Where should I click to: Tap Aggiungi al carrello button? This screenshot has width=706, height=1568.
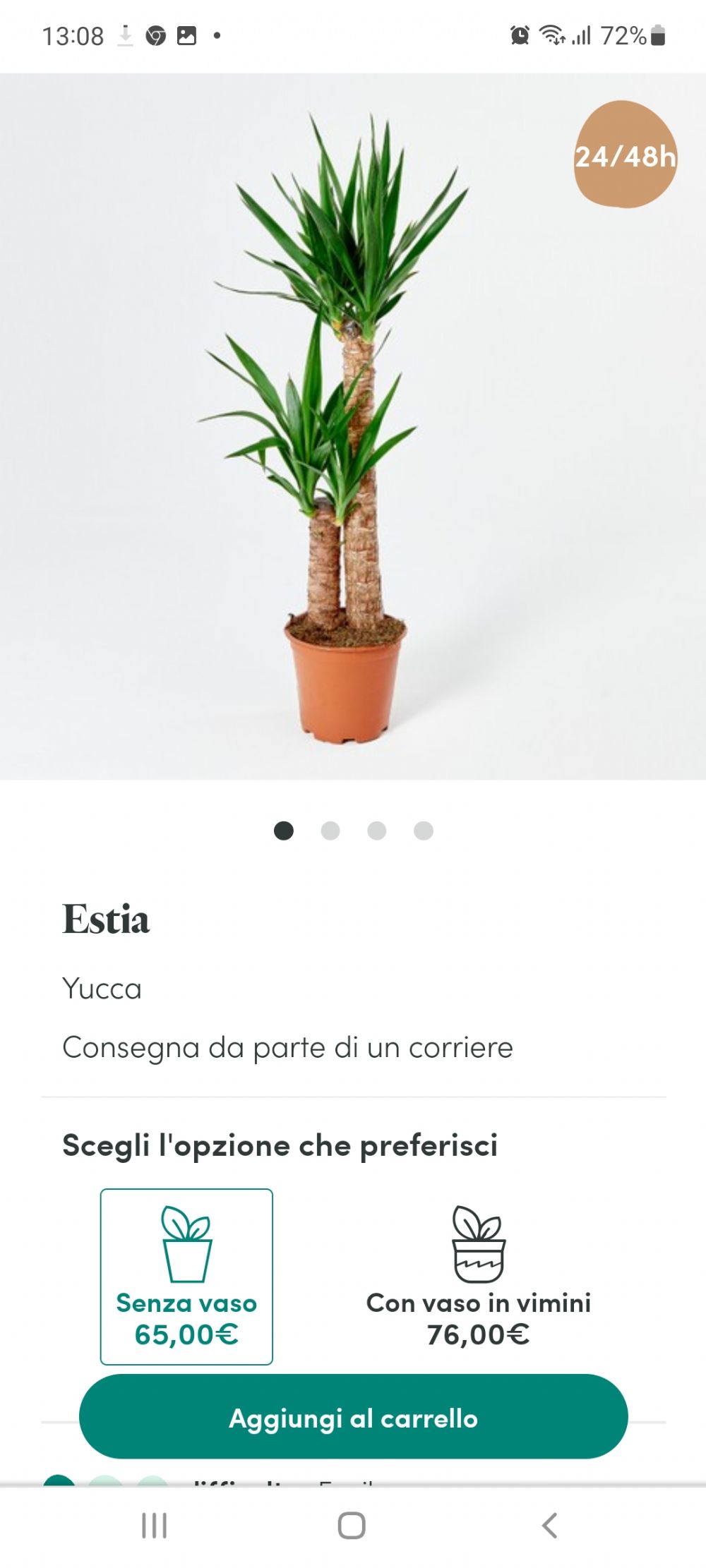353,1418
